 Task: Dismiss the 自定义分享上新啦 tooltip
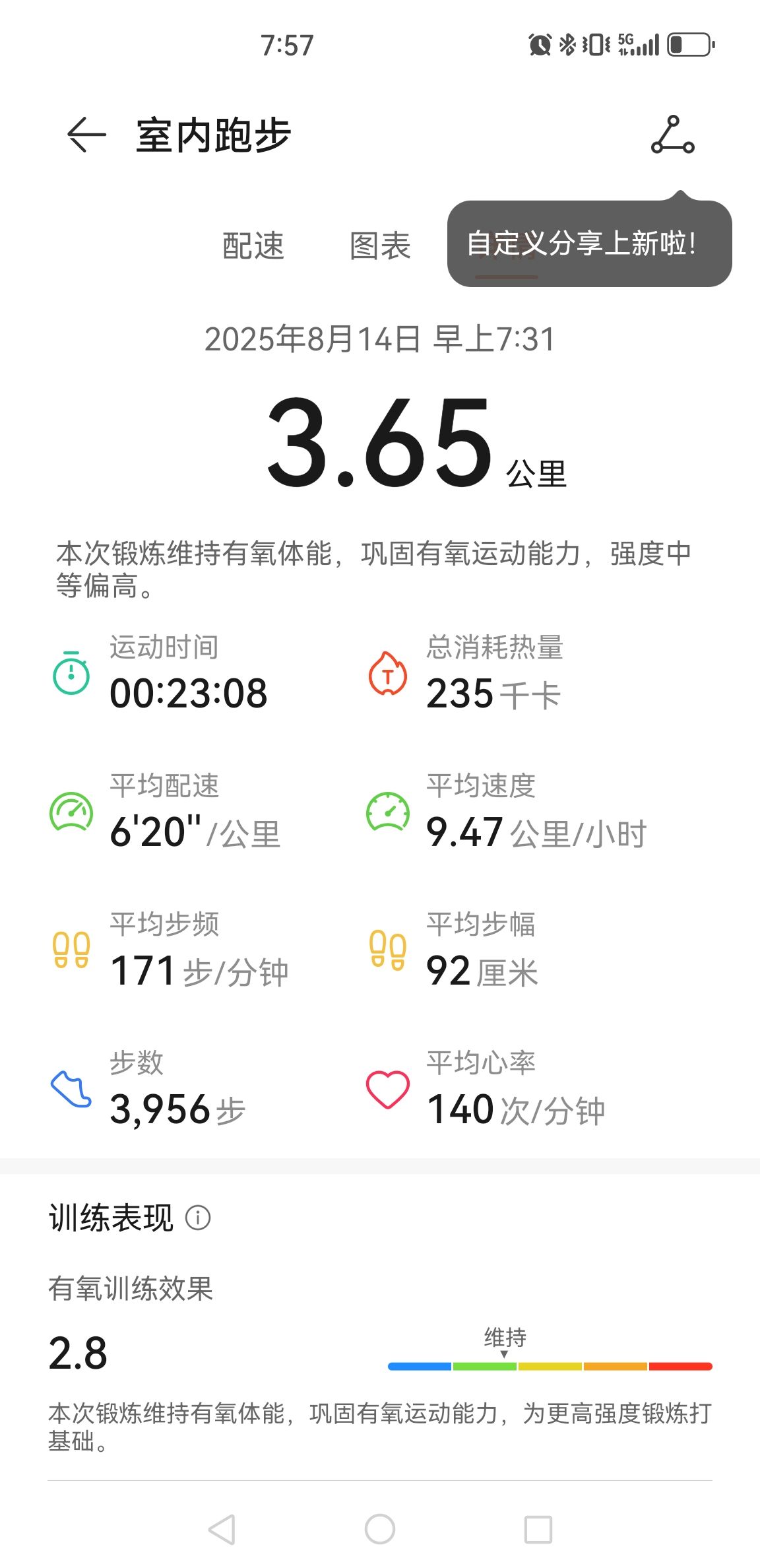pyautogui.click(x=589, y=244)
